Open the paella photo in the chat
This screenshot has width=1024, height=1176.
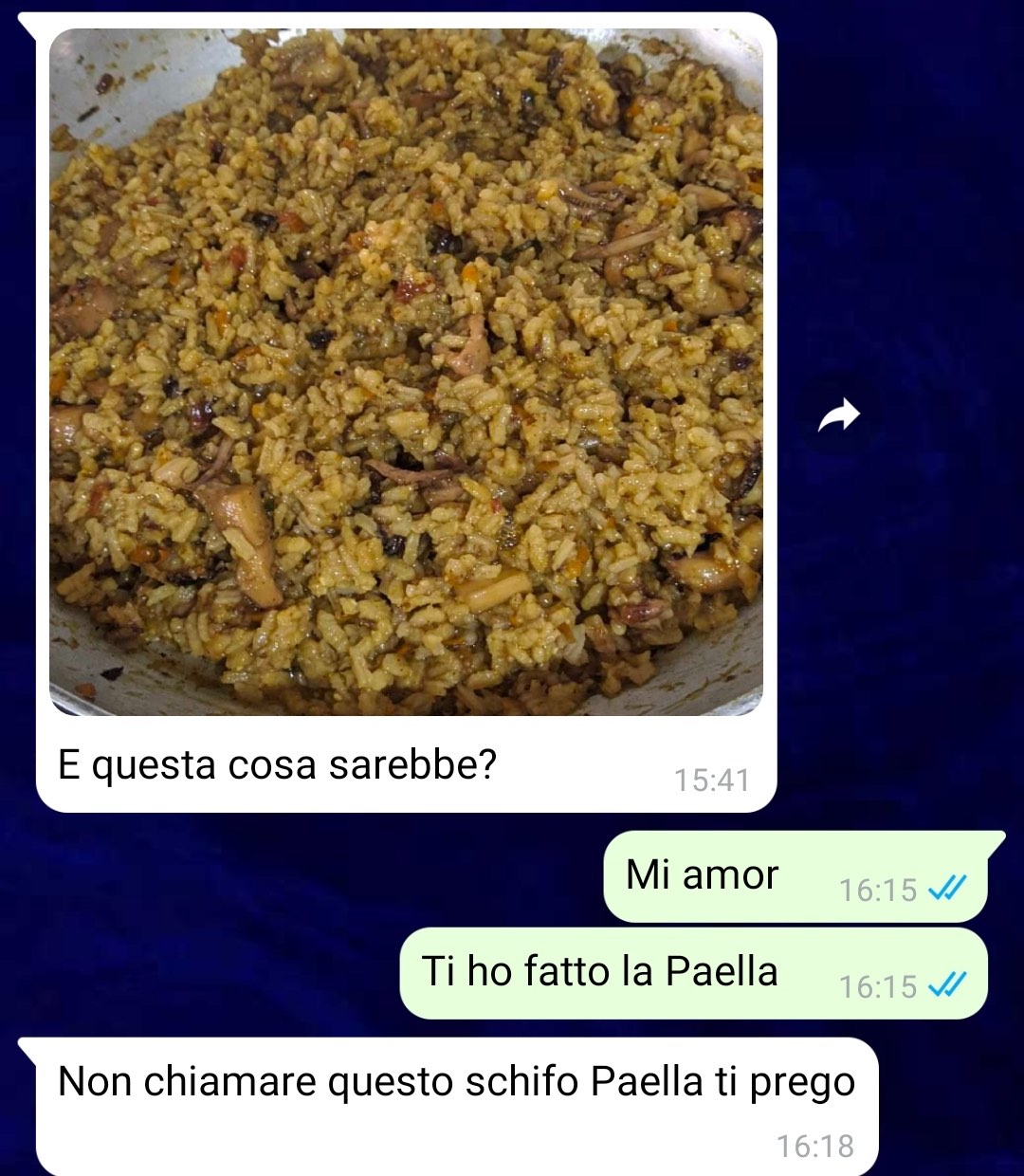(x=406, y=372)
